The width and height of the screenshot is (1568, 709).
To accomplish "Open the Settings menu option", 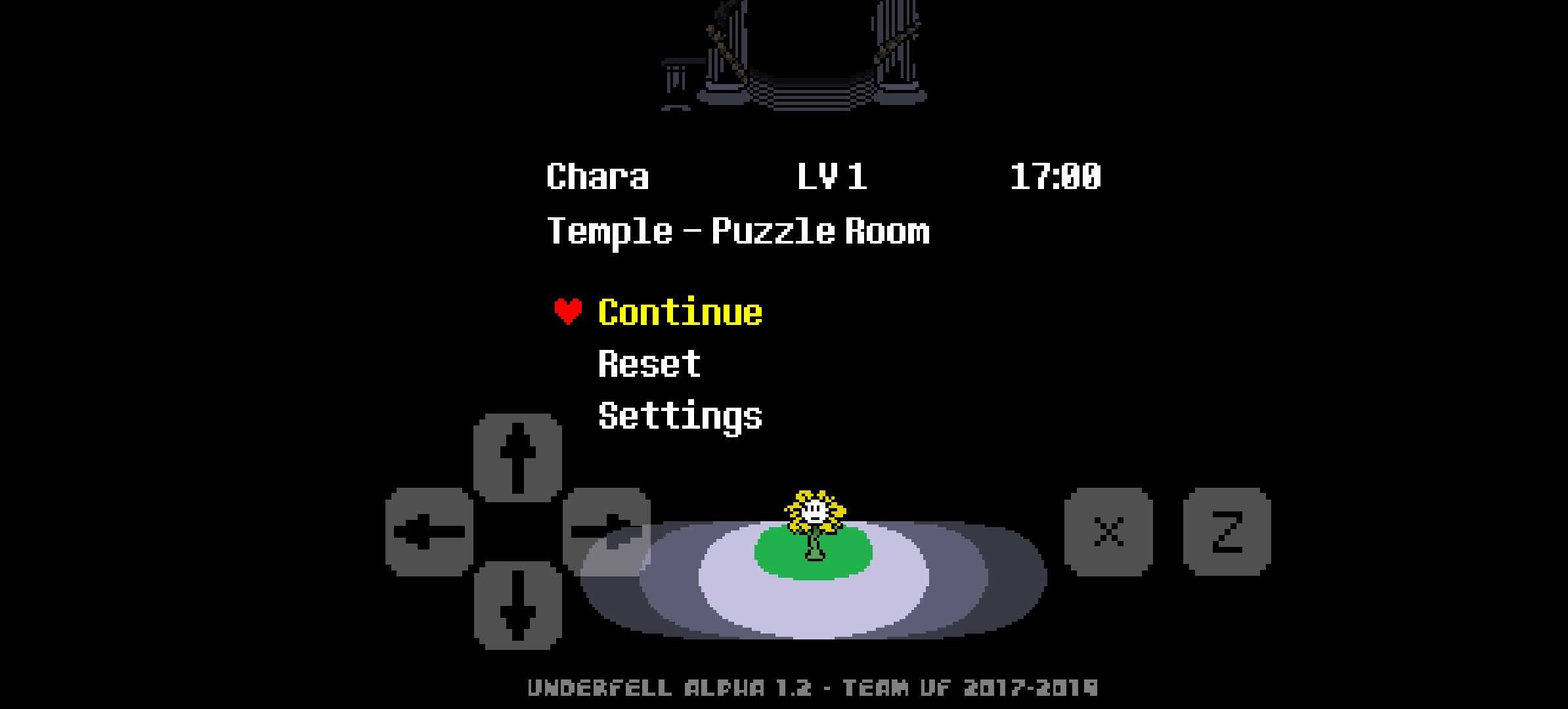I will click(x=680, y=416).
